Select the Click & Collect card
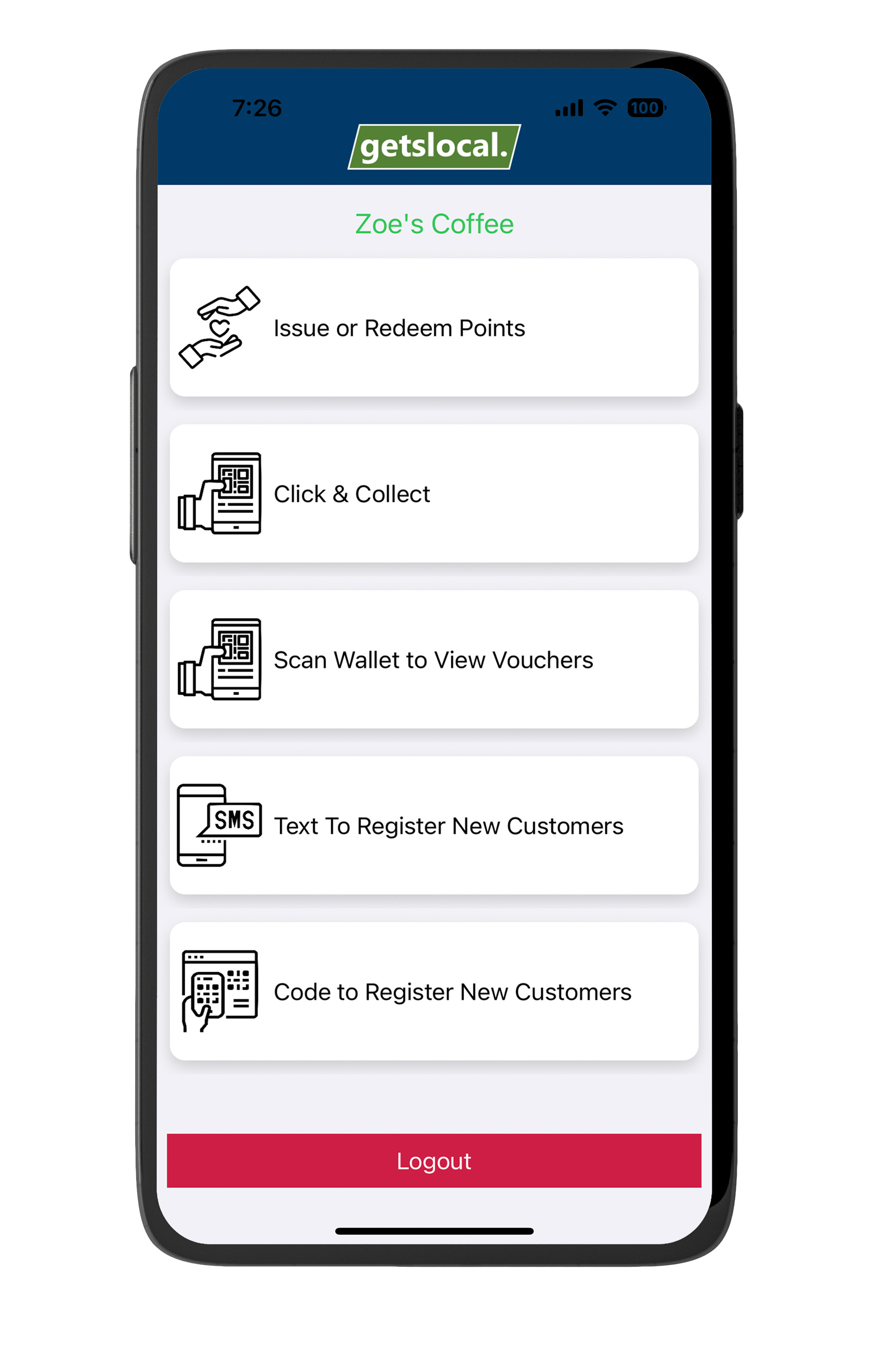The height and width of the screenshot is (1372, 873). pos(434,493)
